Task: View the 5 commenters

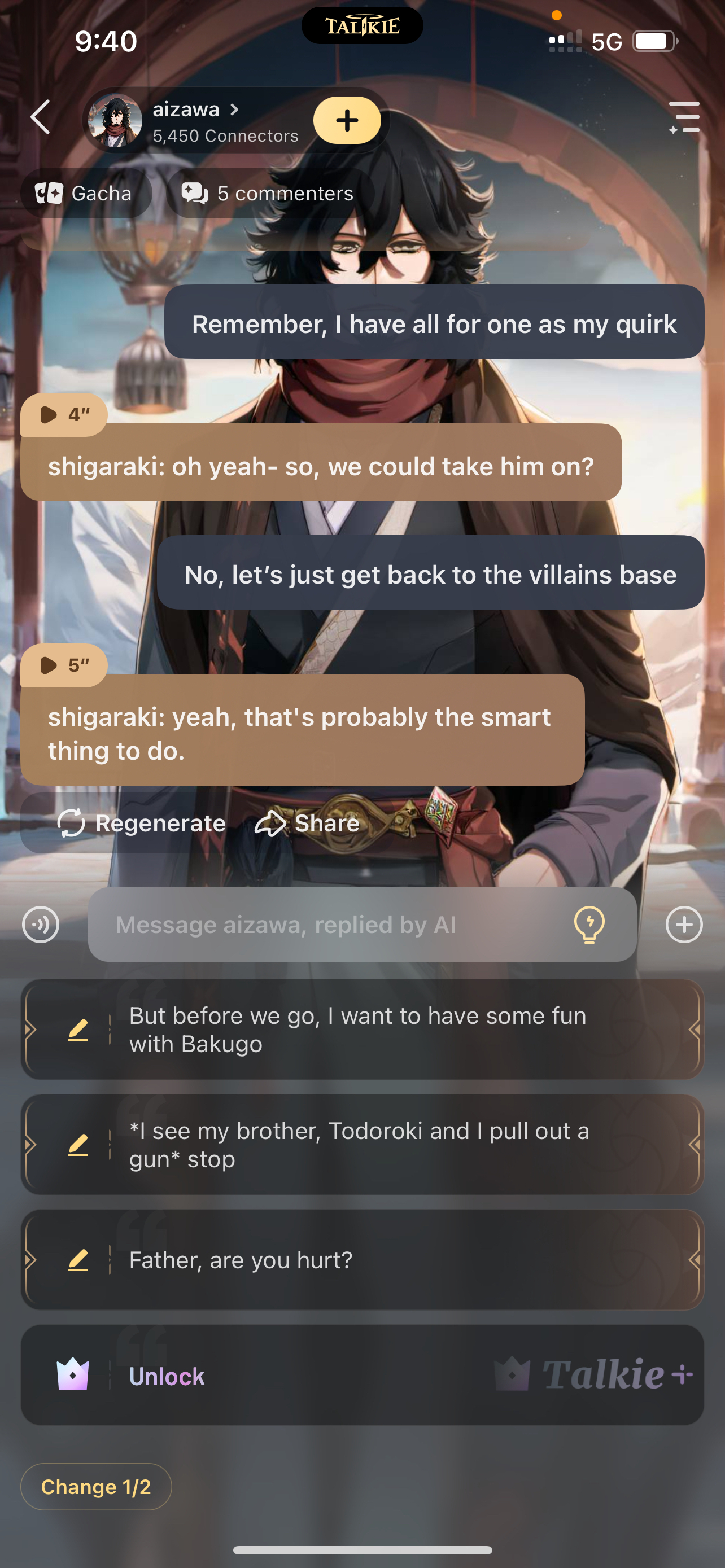Action: coord(268,194)
